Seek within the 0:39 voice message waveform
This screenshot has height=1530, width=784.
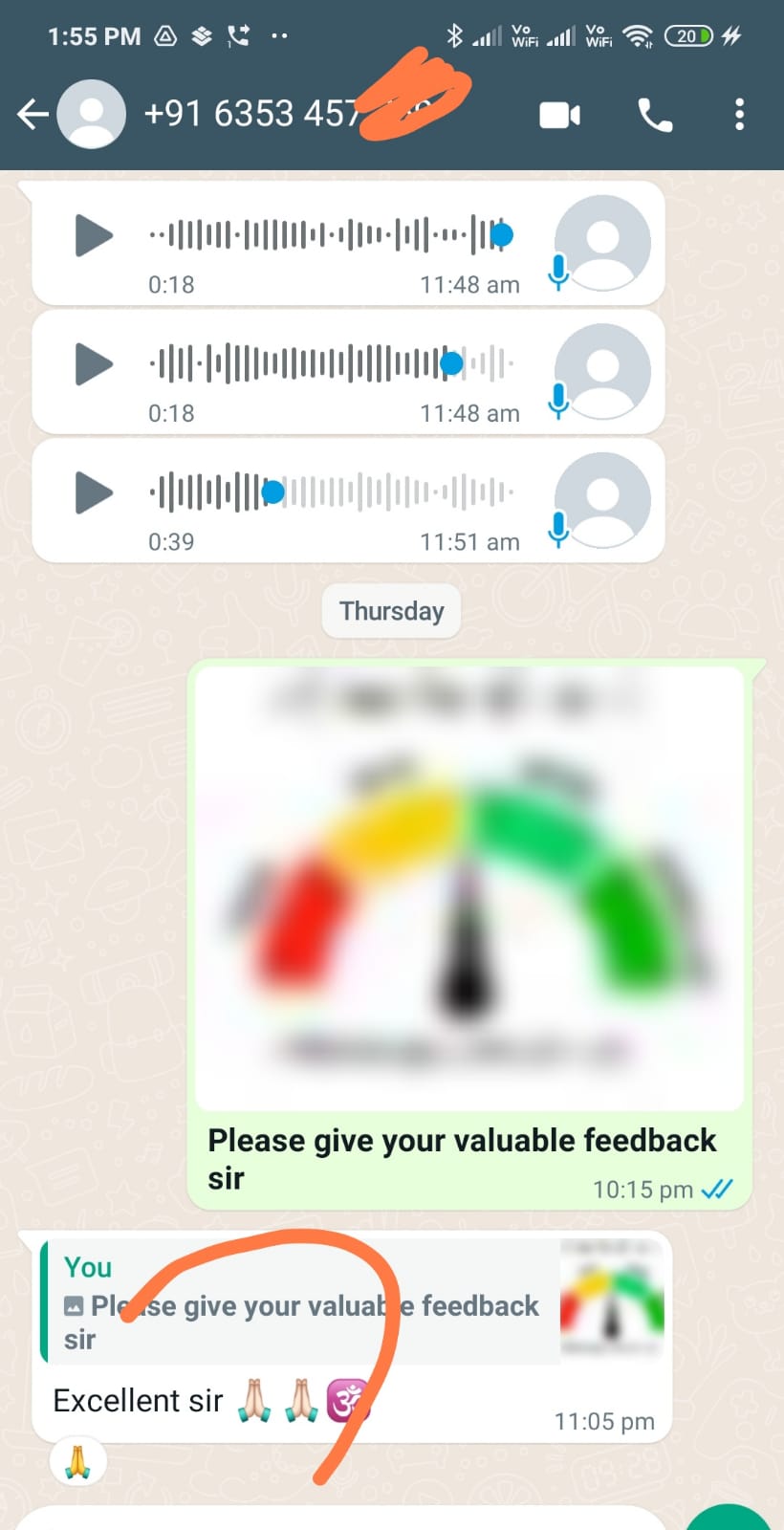click(x=382, y=492)
